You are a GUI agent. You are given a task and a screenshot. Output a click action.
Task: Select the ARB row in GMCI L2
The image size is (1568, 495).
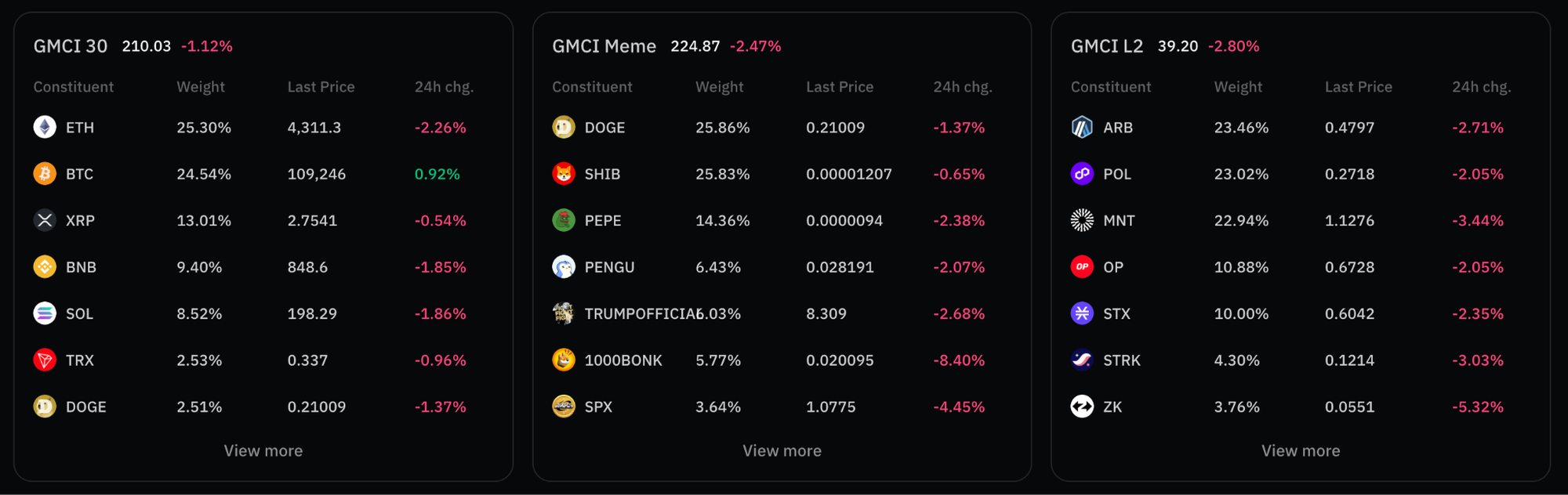(1117, 128)
